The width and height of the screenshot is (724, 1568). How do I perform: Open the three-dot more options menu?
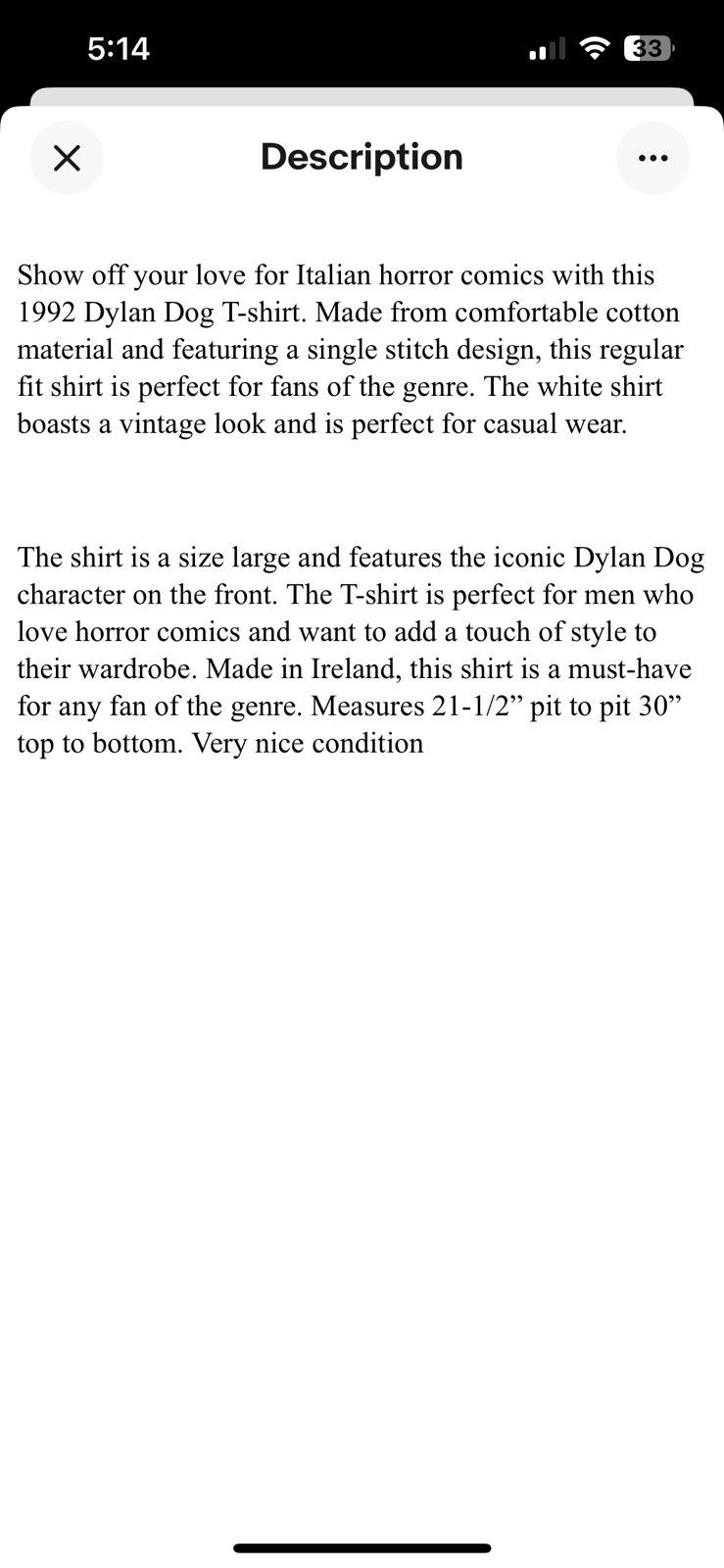click(x=652, y=158)
